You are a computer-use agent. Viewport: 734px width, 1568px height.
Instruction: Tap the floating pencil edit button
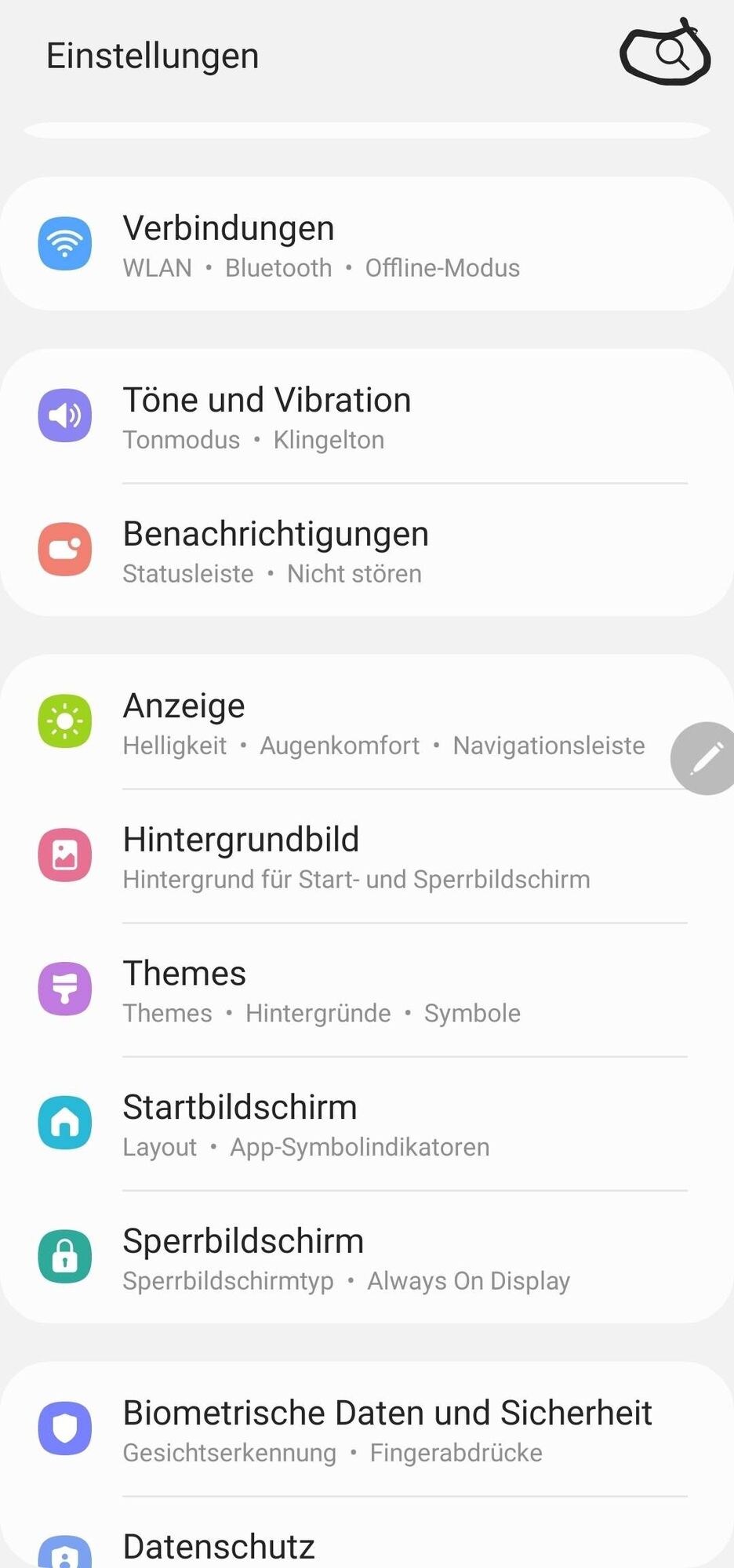tap(706, 758)
